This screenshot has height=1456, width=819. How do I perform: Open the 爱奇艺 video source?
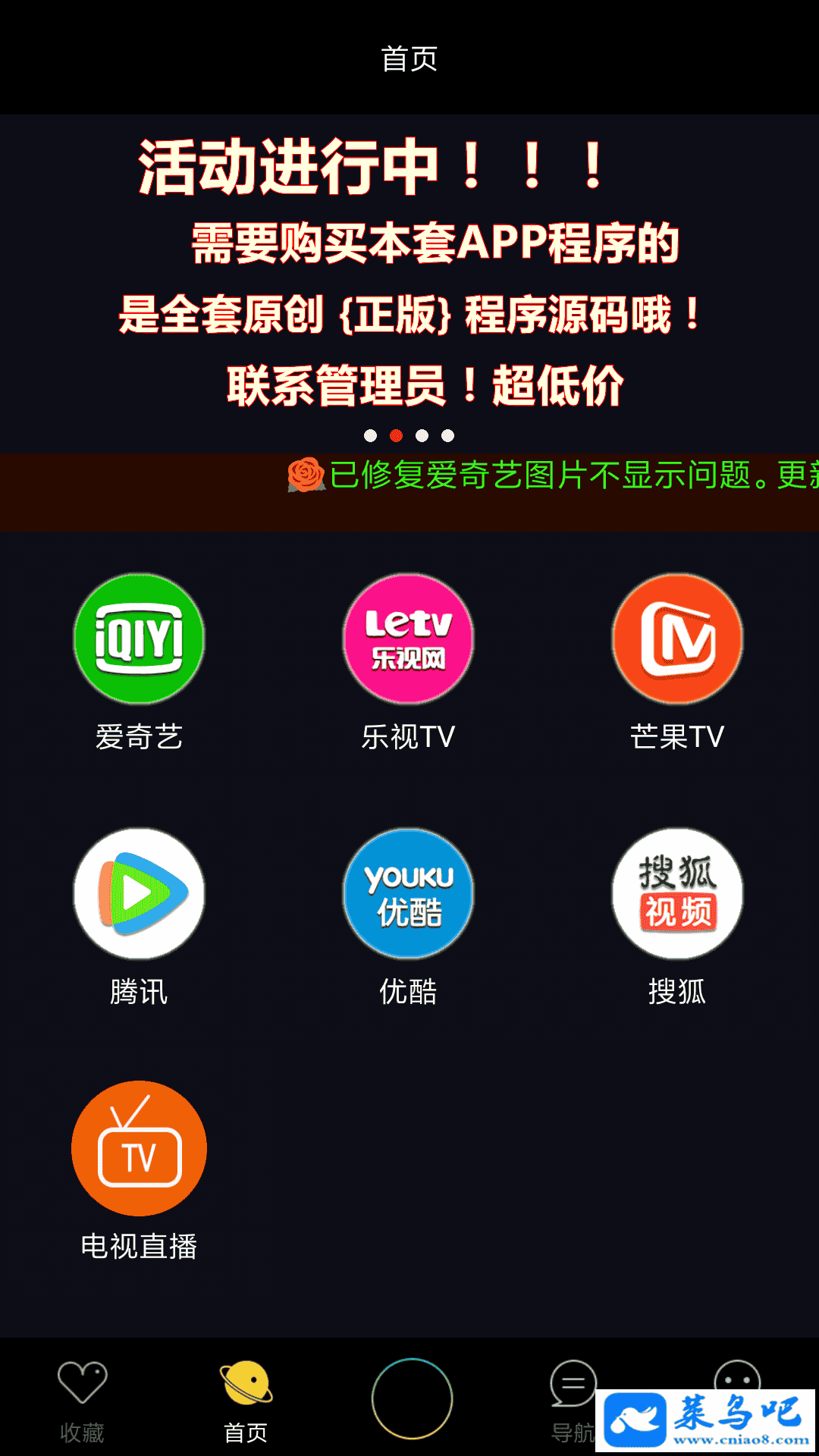(139, 639)
